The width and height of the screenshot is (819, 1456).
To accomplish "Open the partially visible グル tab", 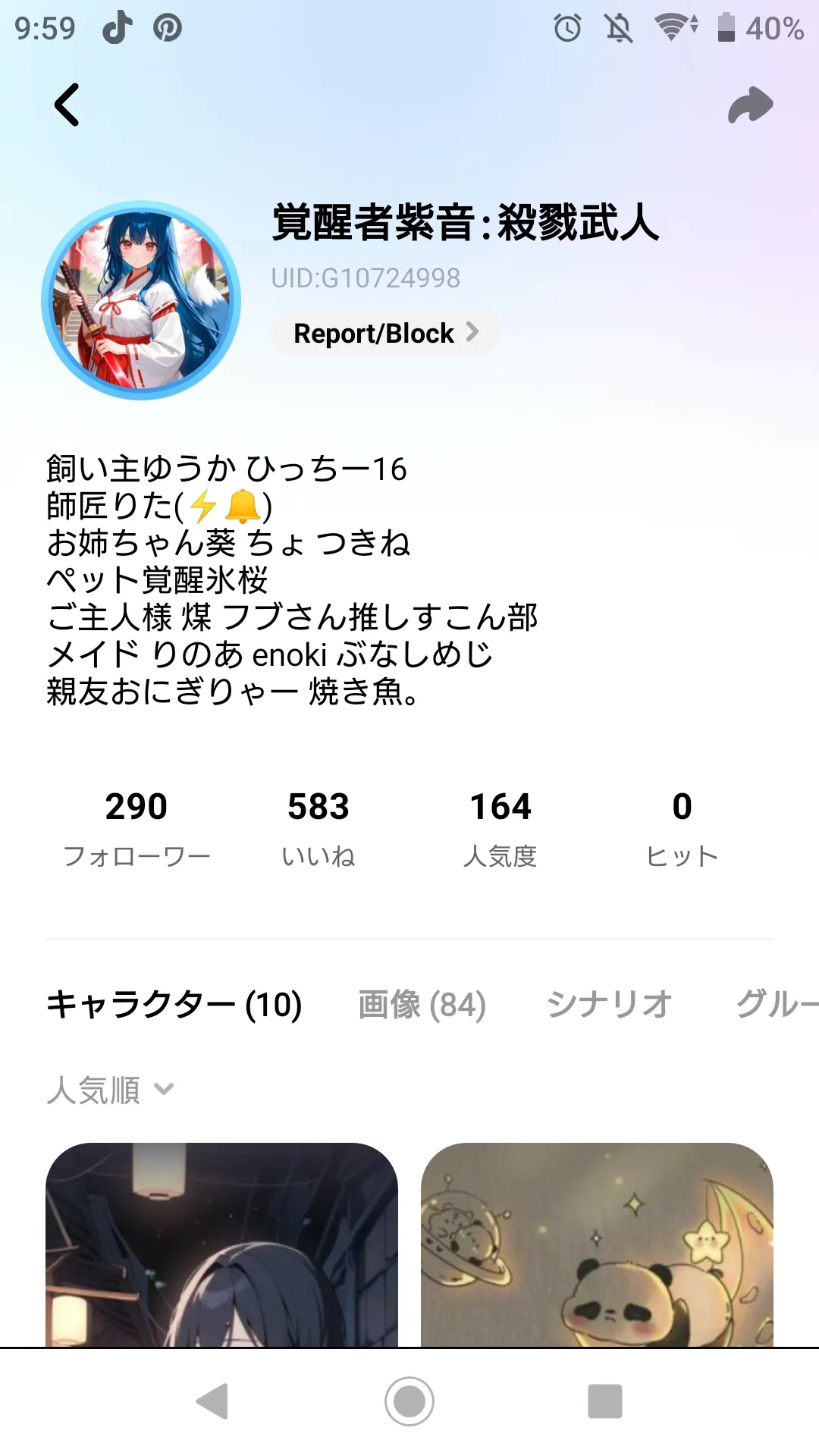I will tap(777, 1005).
